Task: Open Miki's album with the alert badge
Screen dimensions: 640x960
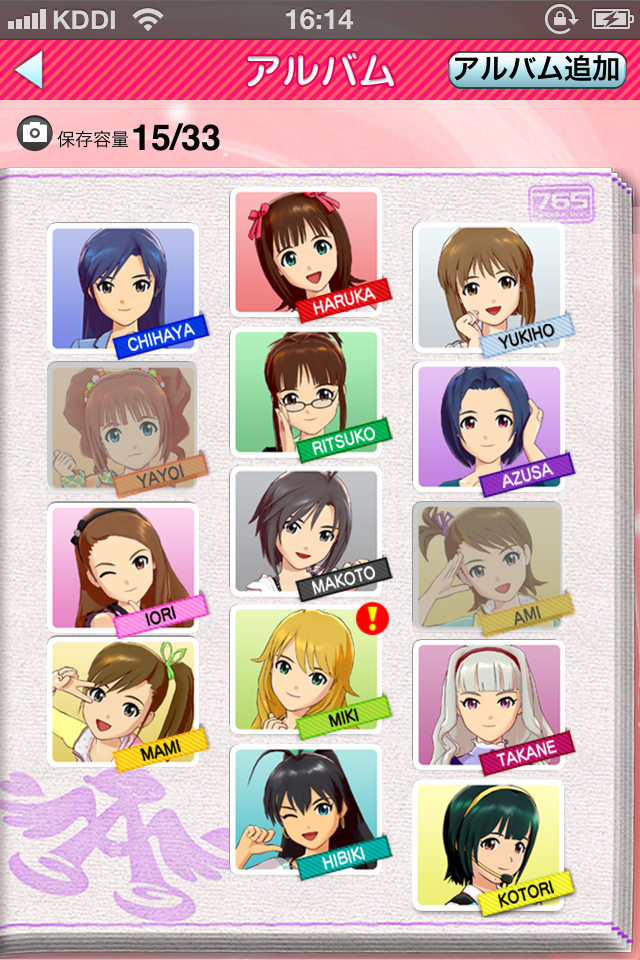Action: 305,668
